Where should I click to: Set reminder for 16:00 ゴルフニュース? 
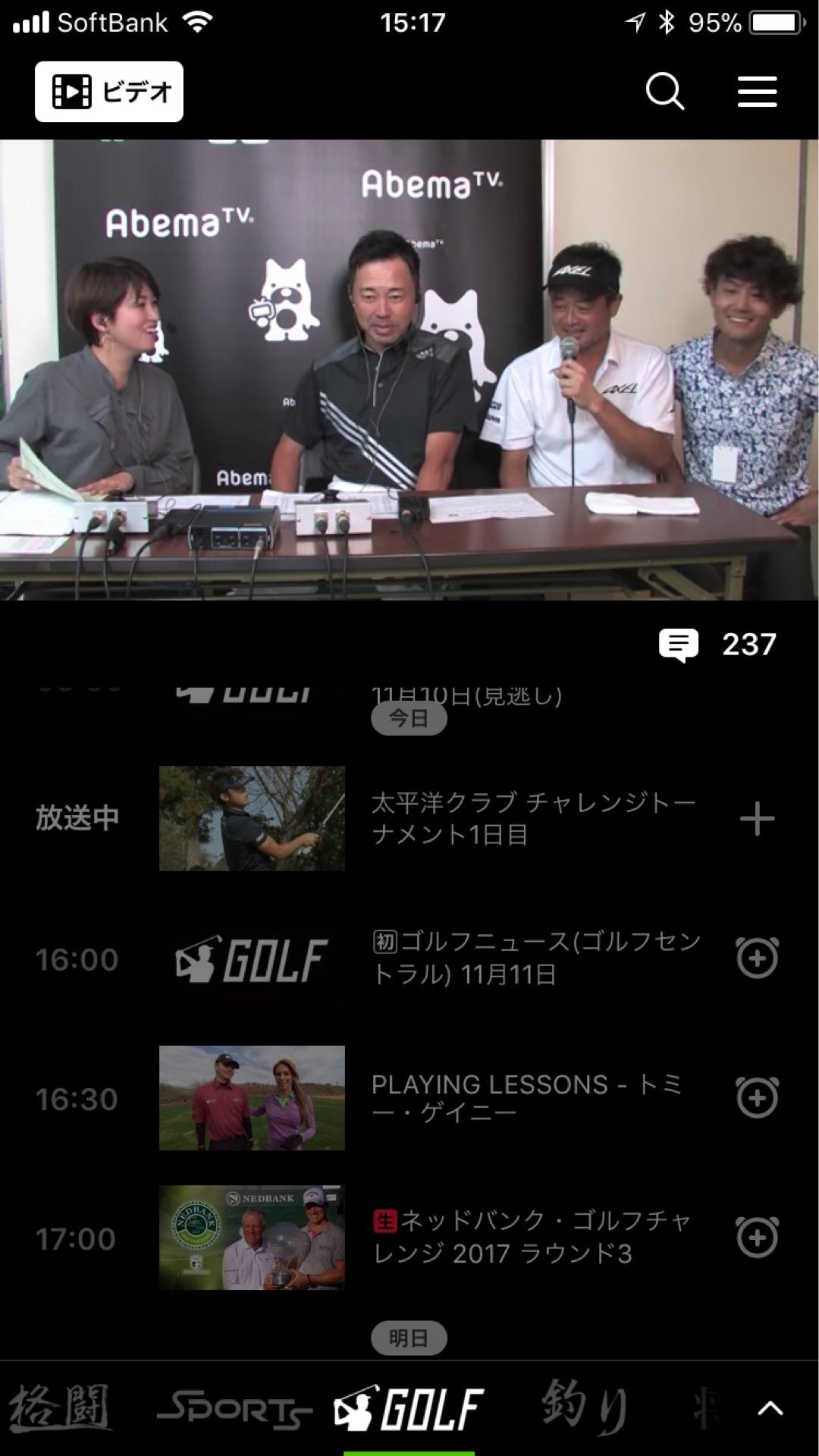click(757, 959)
